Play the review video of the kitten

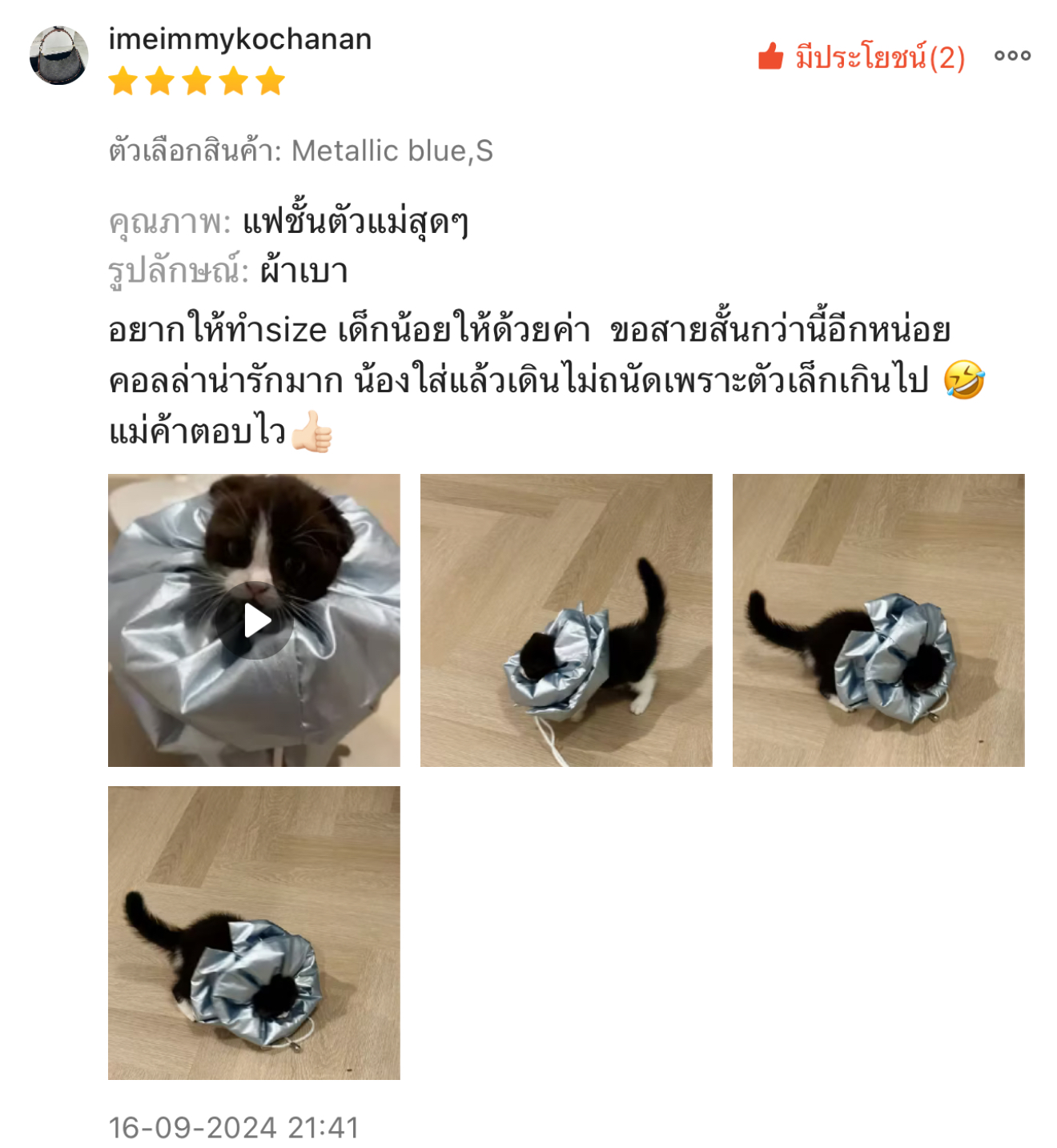coord(255,620)
